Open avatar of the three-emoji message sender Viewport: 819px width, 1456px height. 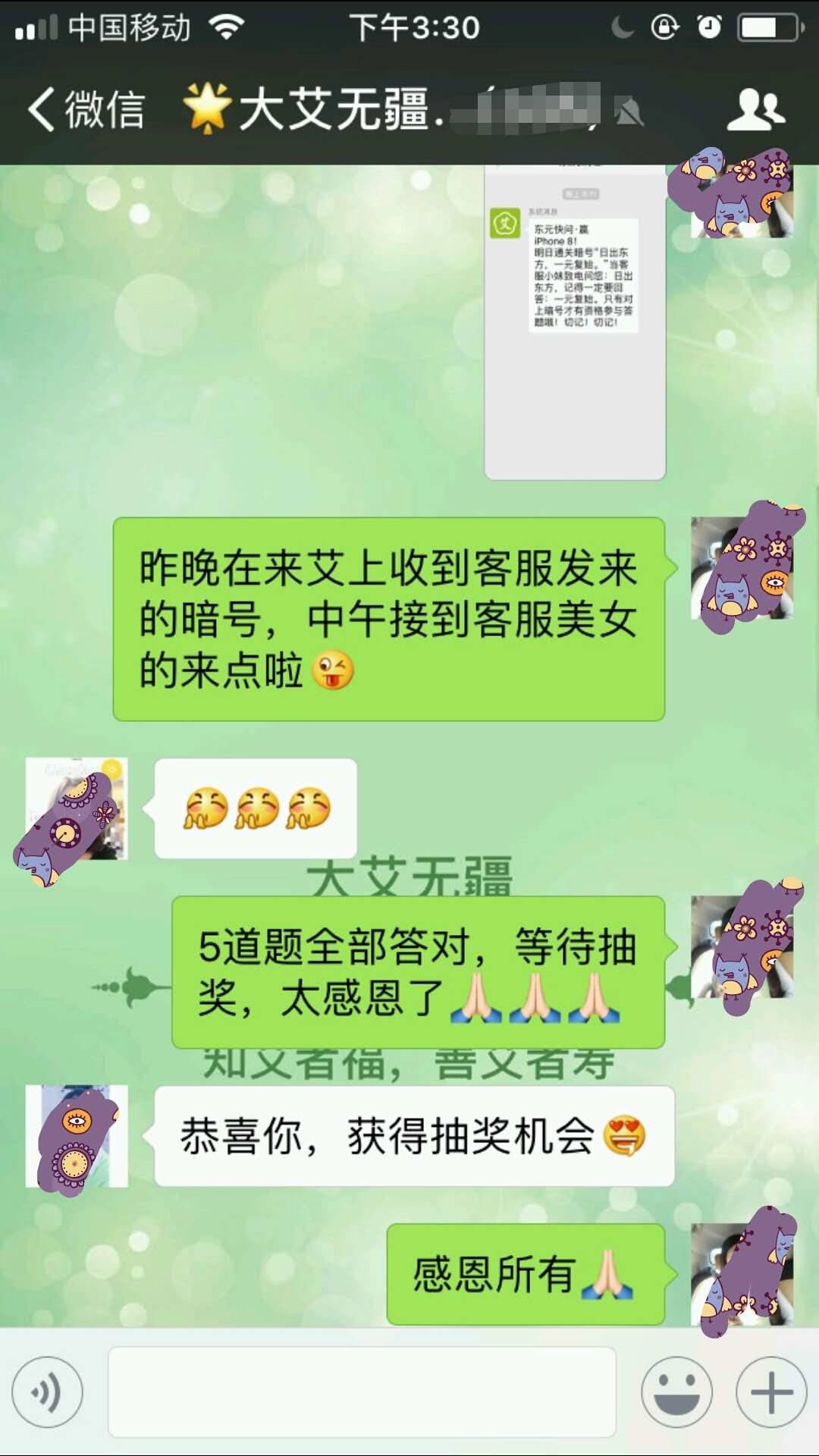coord(77,808)
